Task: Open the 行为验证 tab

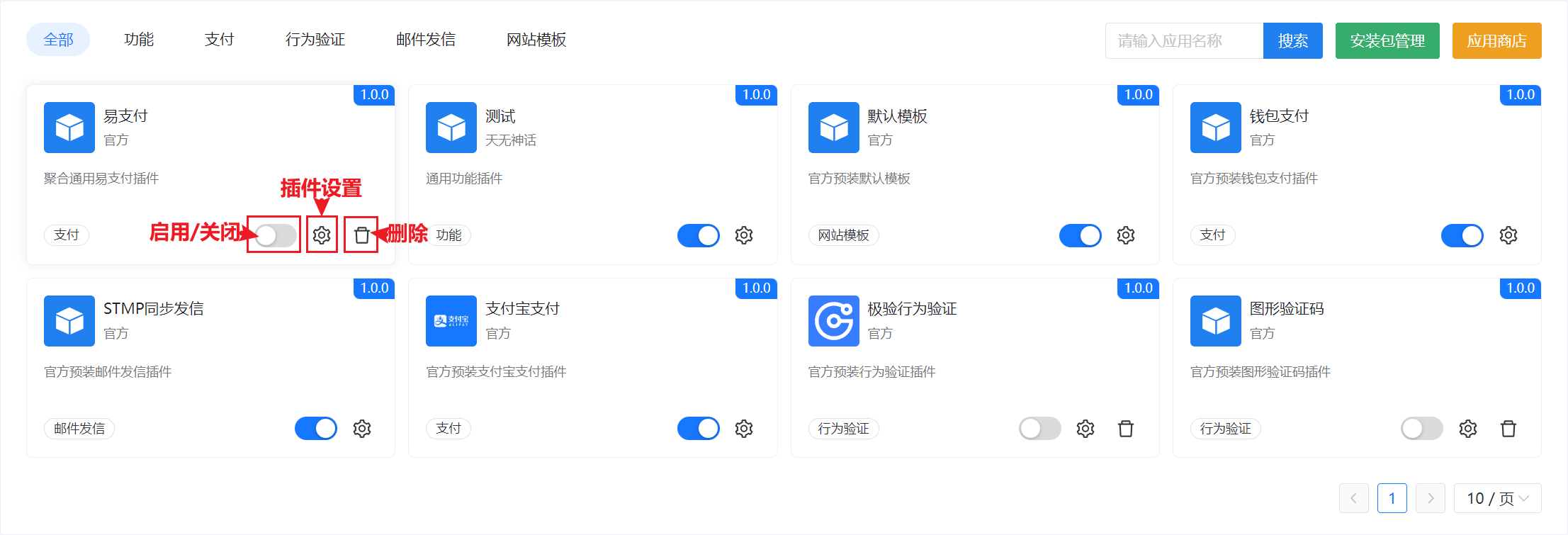Action: point(315,40)
